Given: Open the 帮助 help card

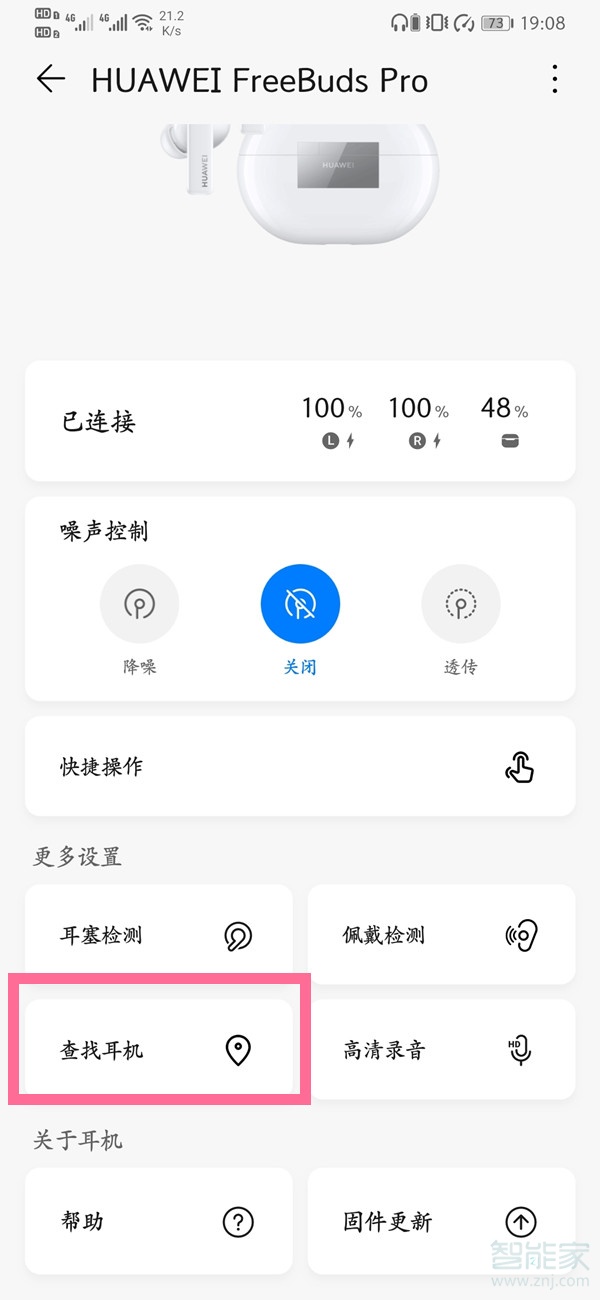Looking at the screenshot, I should (x=159, y=1221).
